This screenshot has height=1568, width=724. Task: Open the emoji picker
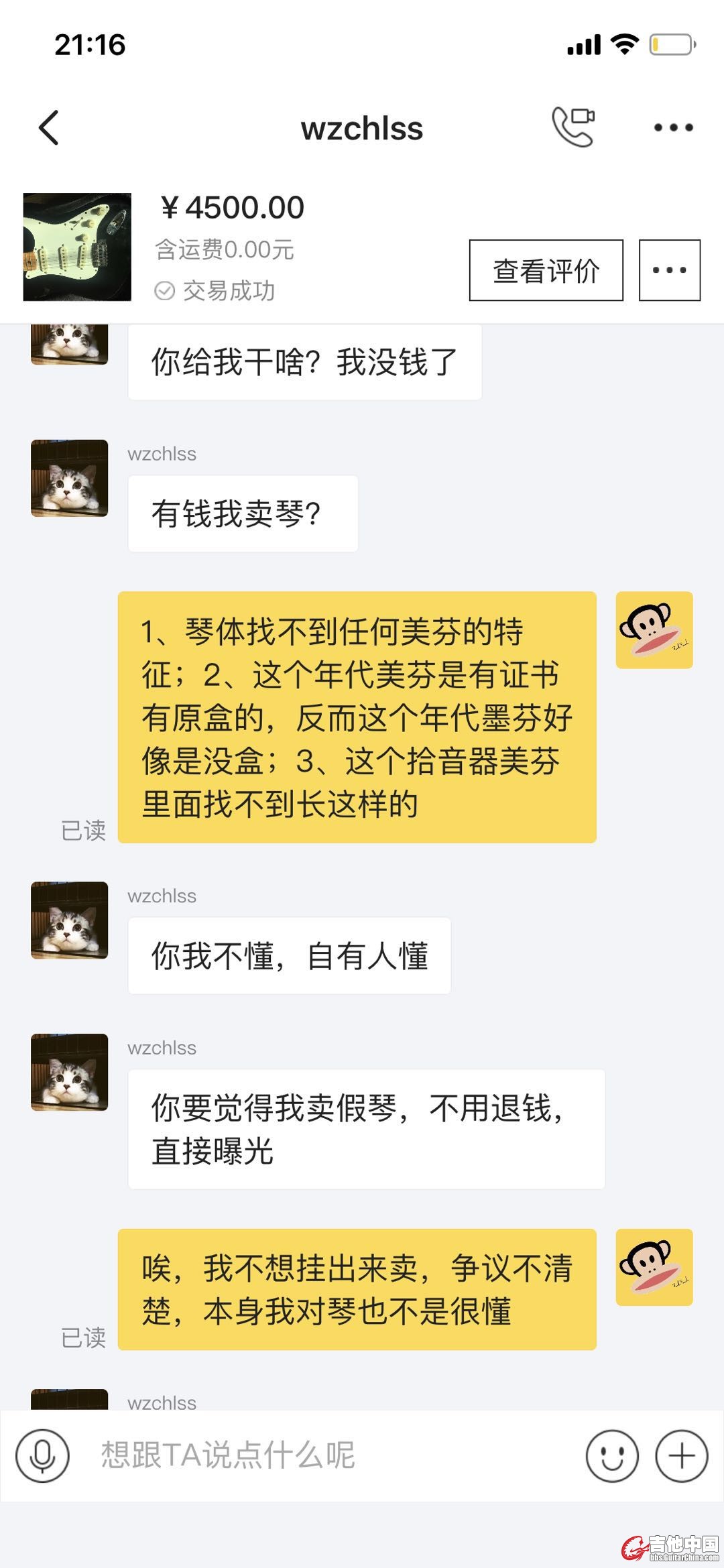(611, 1456)
